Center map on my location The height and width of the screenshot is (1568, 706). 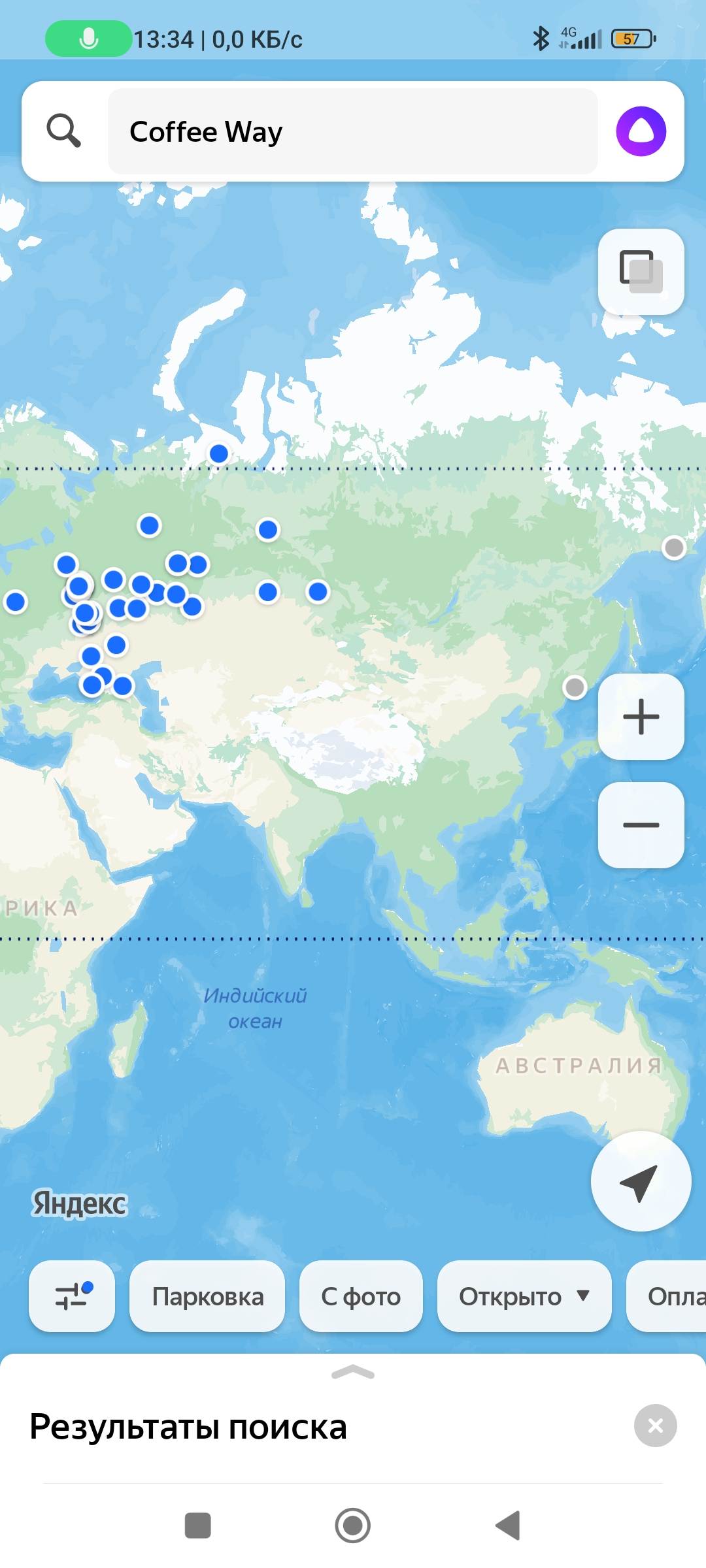[641, 1181]
